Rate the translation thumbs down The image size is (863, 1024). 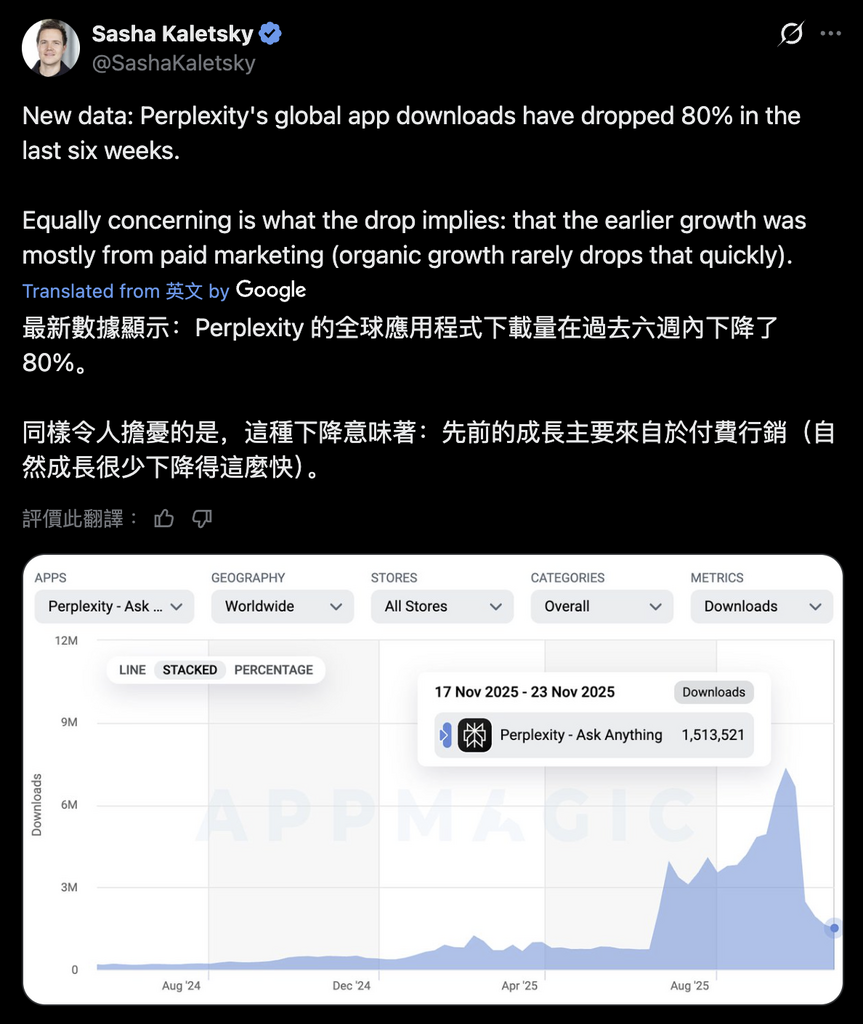pos(202,518)
